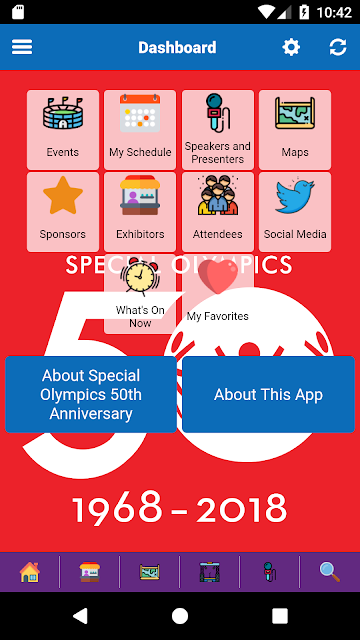Viewport: 360px width, 640px height.
Task: Select the map icon in the bottom bar
Action: [x=149, y=572]
